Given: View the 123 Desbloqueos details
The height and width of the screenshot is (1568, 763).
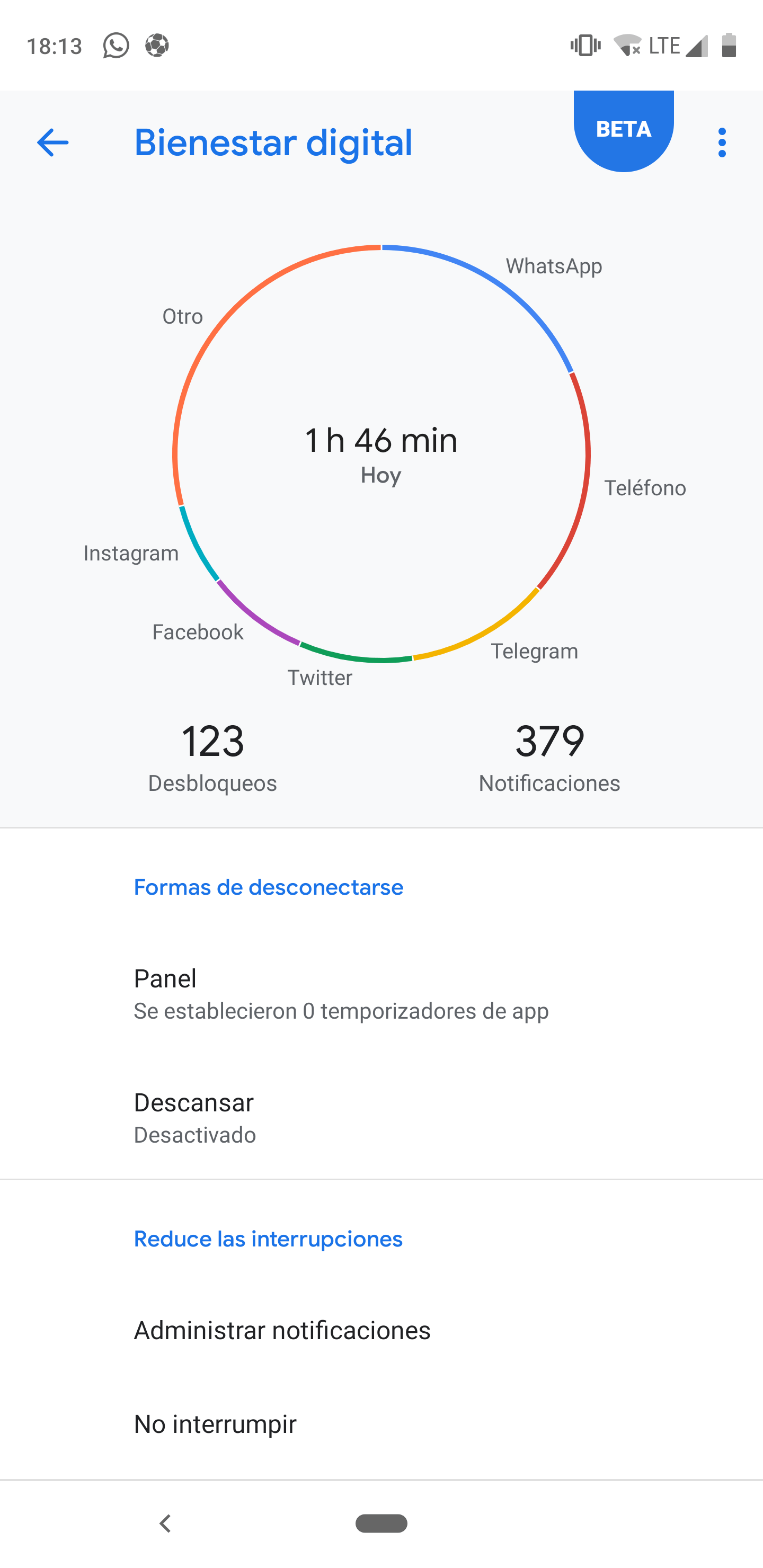Looking at the screenshot, I should click(212, 756).
